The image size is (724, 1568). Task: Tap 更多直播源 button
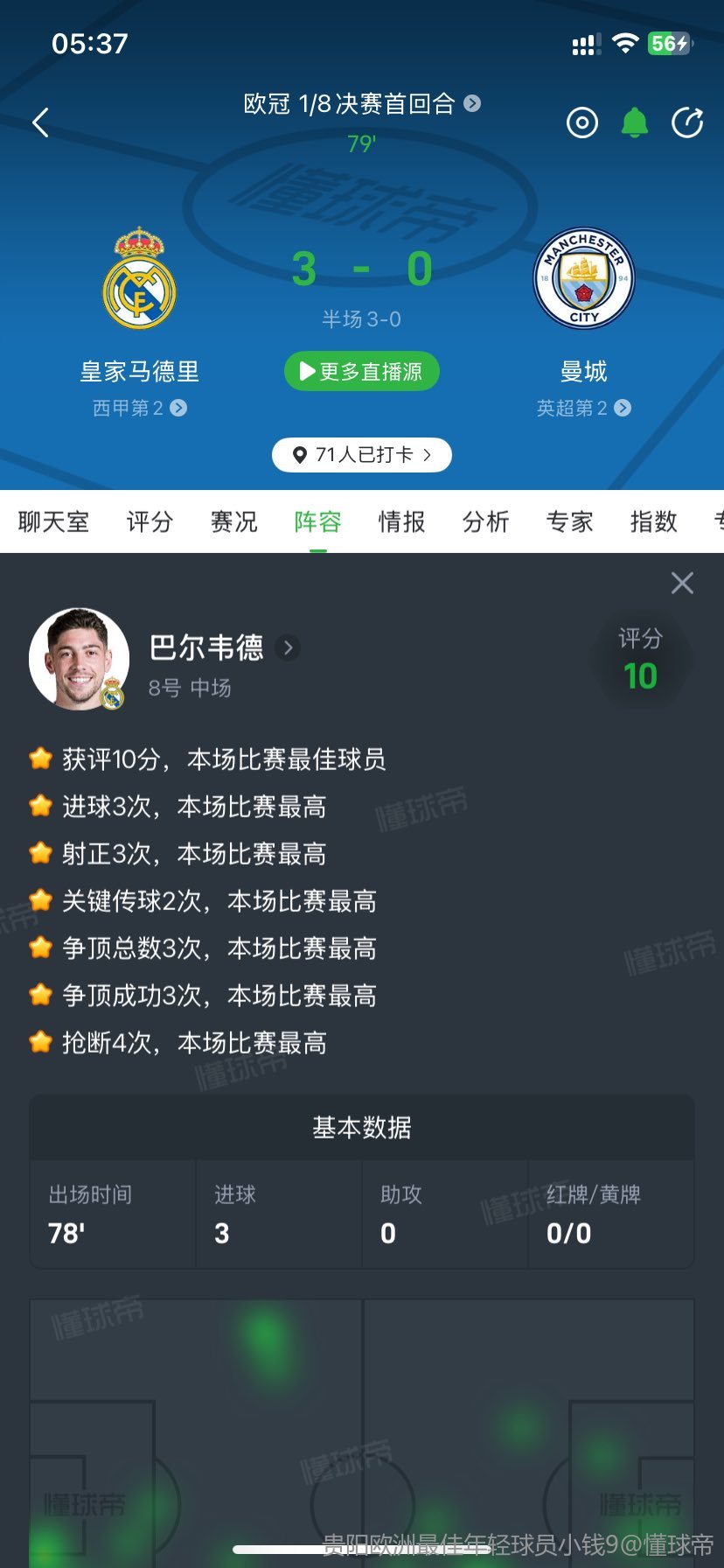pyautogui.click(x=361, y=372)
